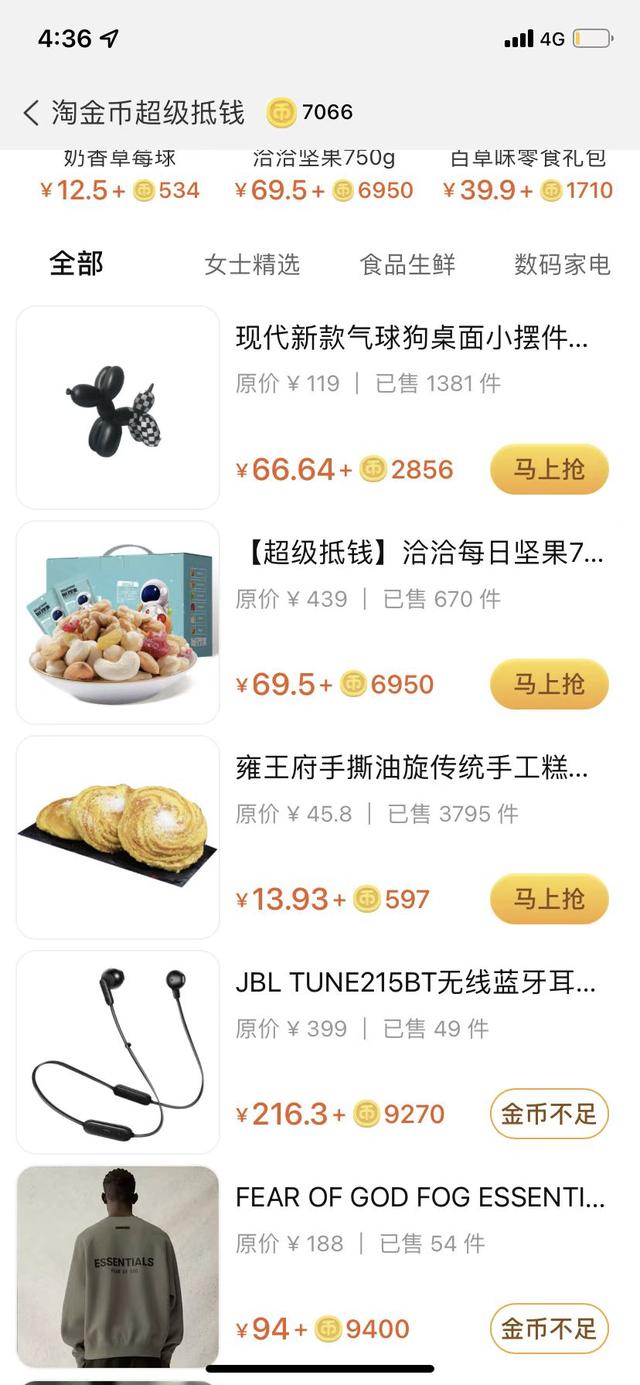Open the balloon dog product image
This screenshot has height=1385, width=640.
tap(118, 408)
